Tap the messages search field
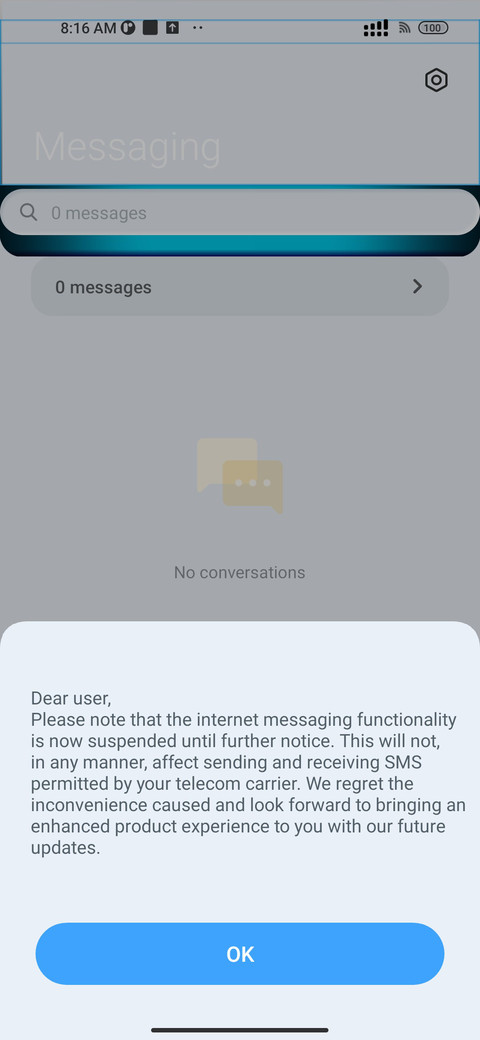Image resolution: width=480 pixels, height=1040 pixels. [x=240, y=212]
